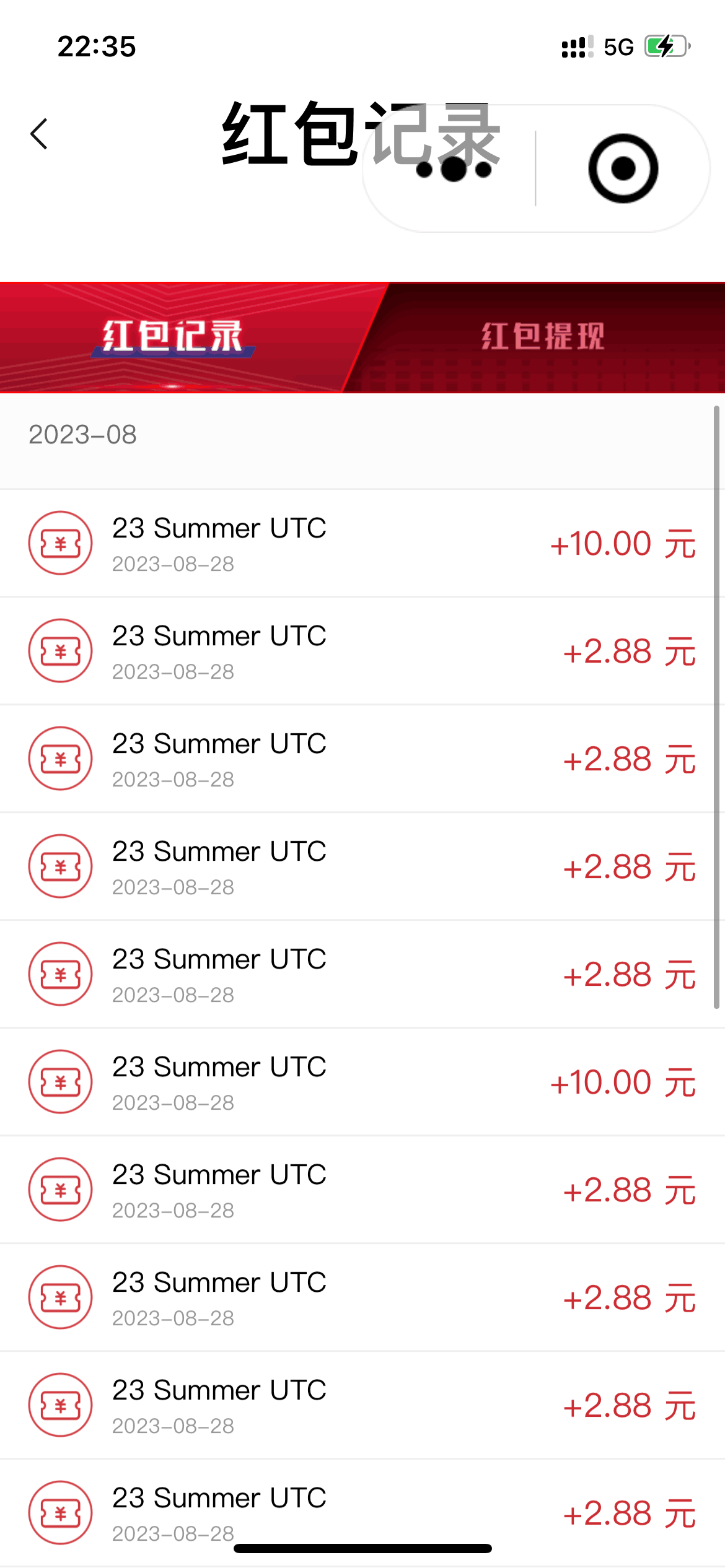Click the red envelope icon on the bottom row
The height and width of the screenshot is (1568, 725).
(x=60, y=1514)
